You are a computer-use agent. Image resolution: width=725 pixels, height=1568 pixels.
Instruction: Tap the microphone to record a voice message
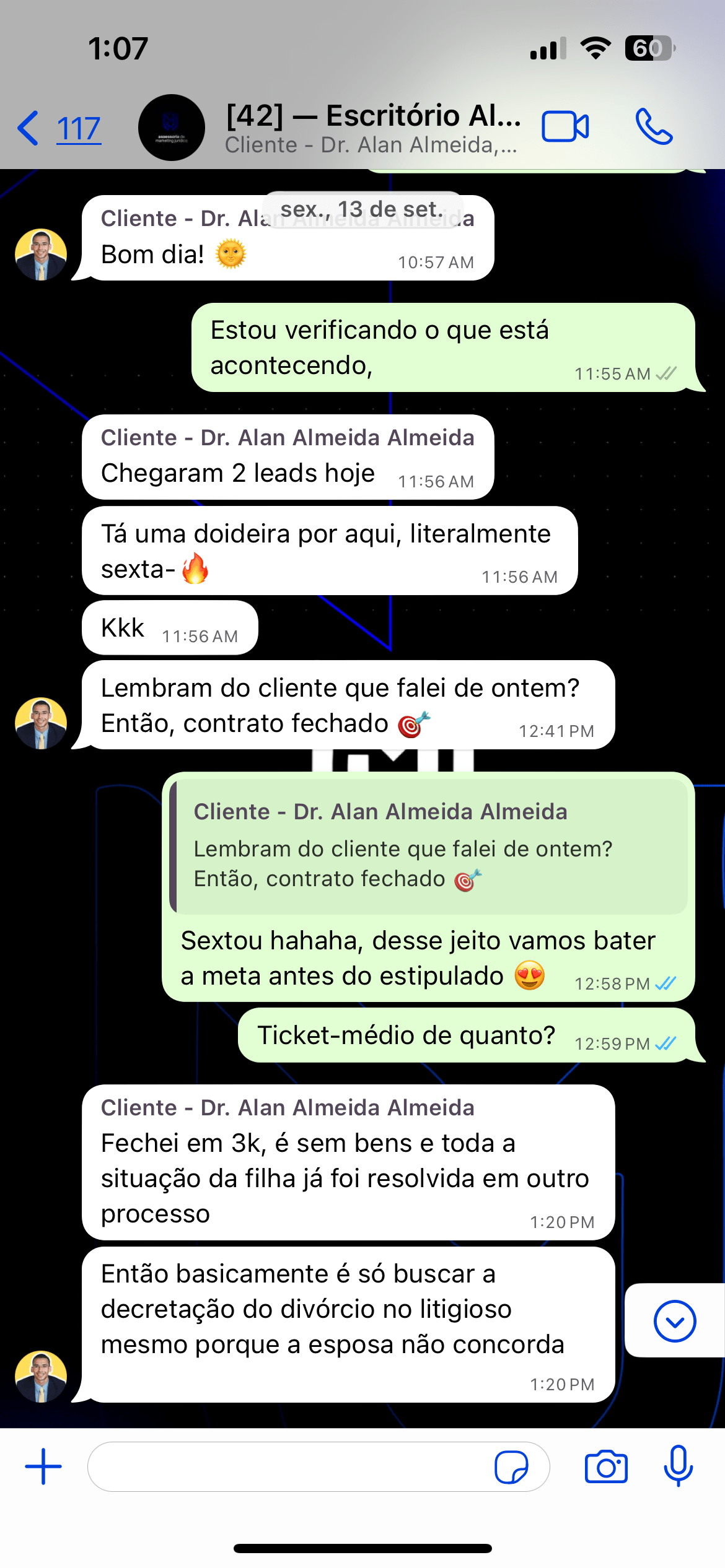pos(678,1467)
